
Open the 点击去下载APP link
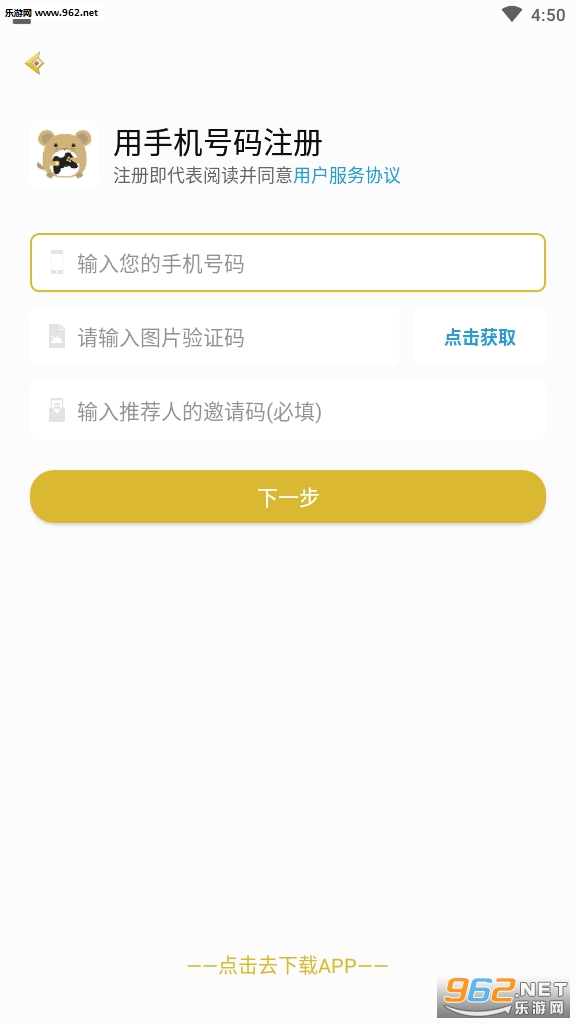click(288, 965)
